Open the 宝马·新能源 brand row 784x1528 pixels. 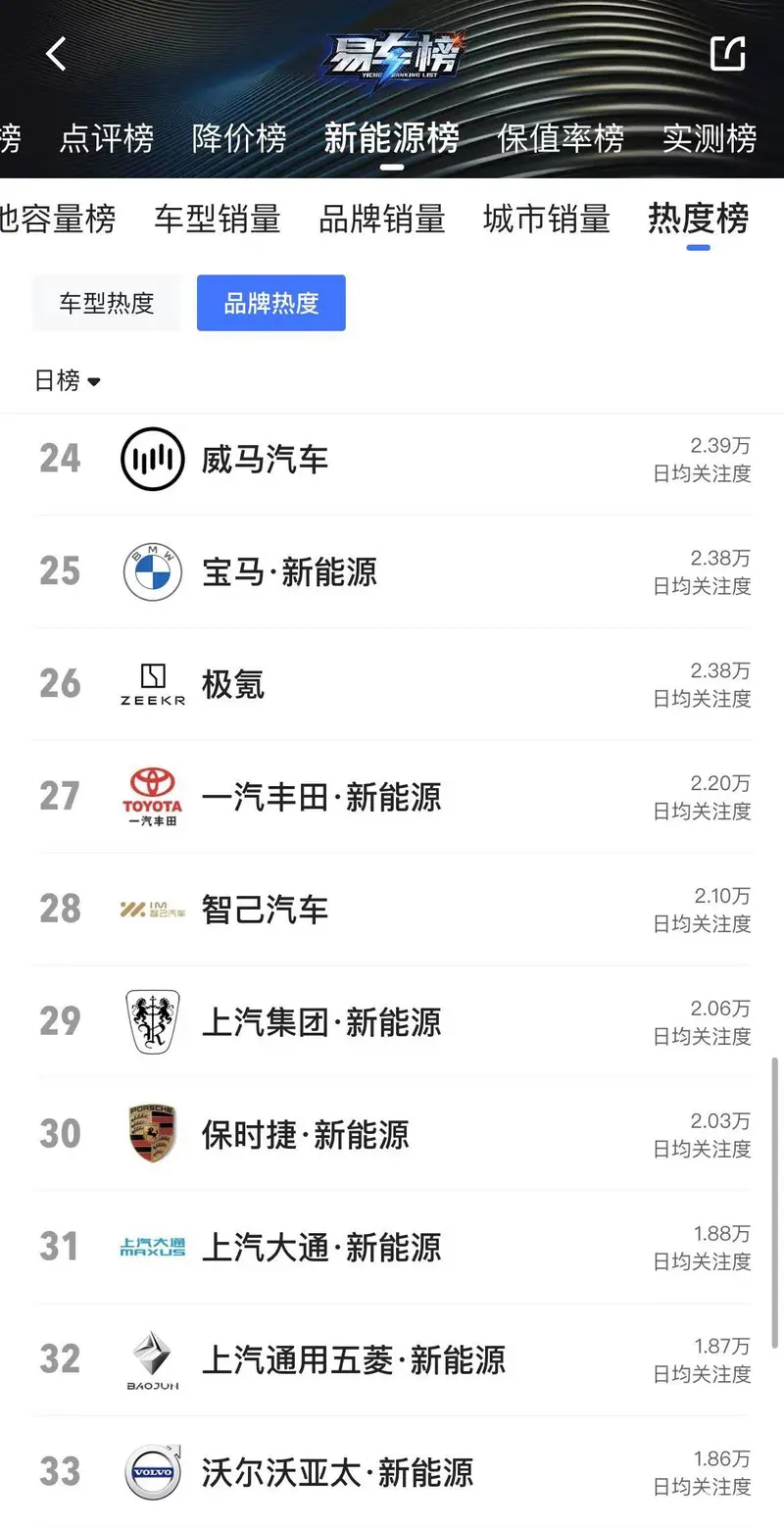[289, 571]
